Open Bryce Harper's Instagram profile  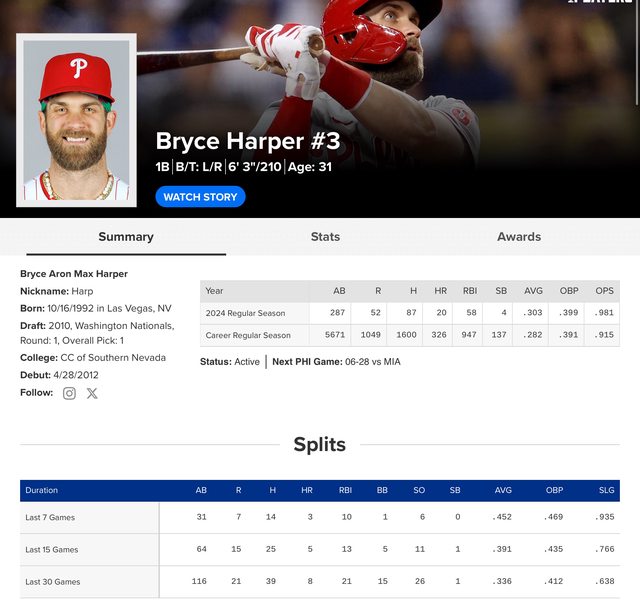click(69, 393)
